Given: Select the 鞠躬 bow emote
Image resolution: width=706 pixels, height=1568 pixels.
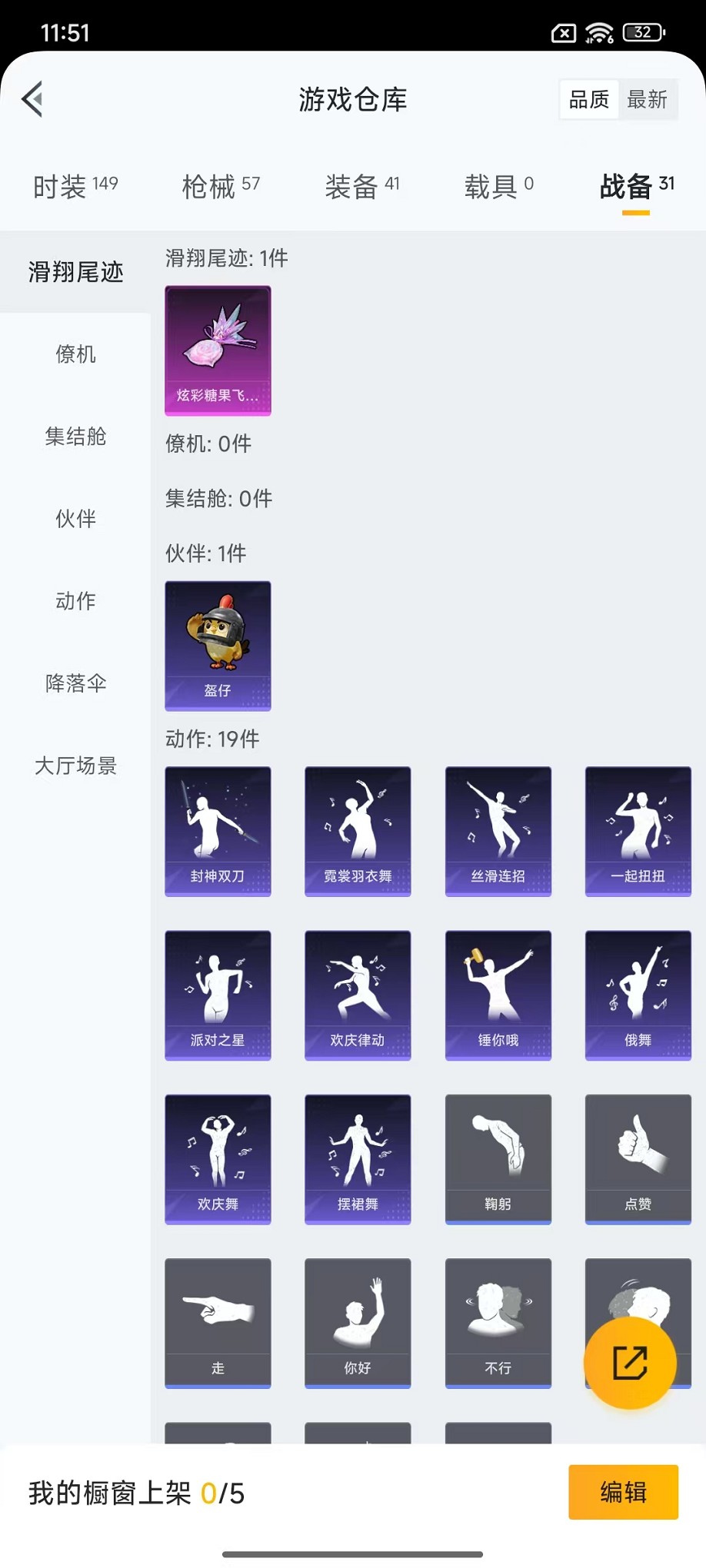Looking at the screenshot, I should click(x=498, y=1159).
